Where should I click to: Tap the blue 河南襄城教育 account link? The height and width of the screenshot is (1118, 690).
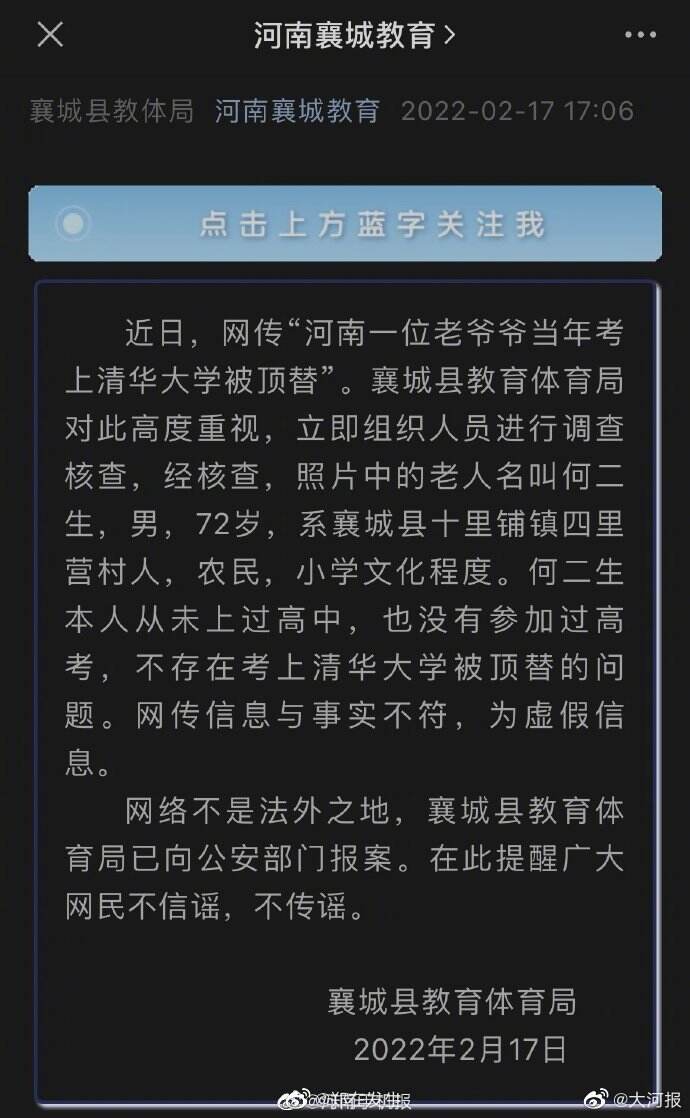pyautogui.click(x=297, y=110)
